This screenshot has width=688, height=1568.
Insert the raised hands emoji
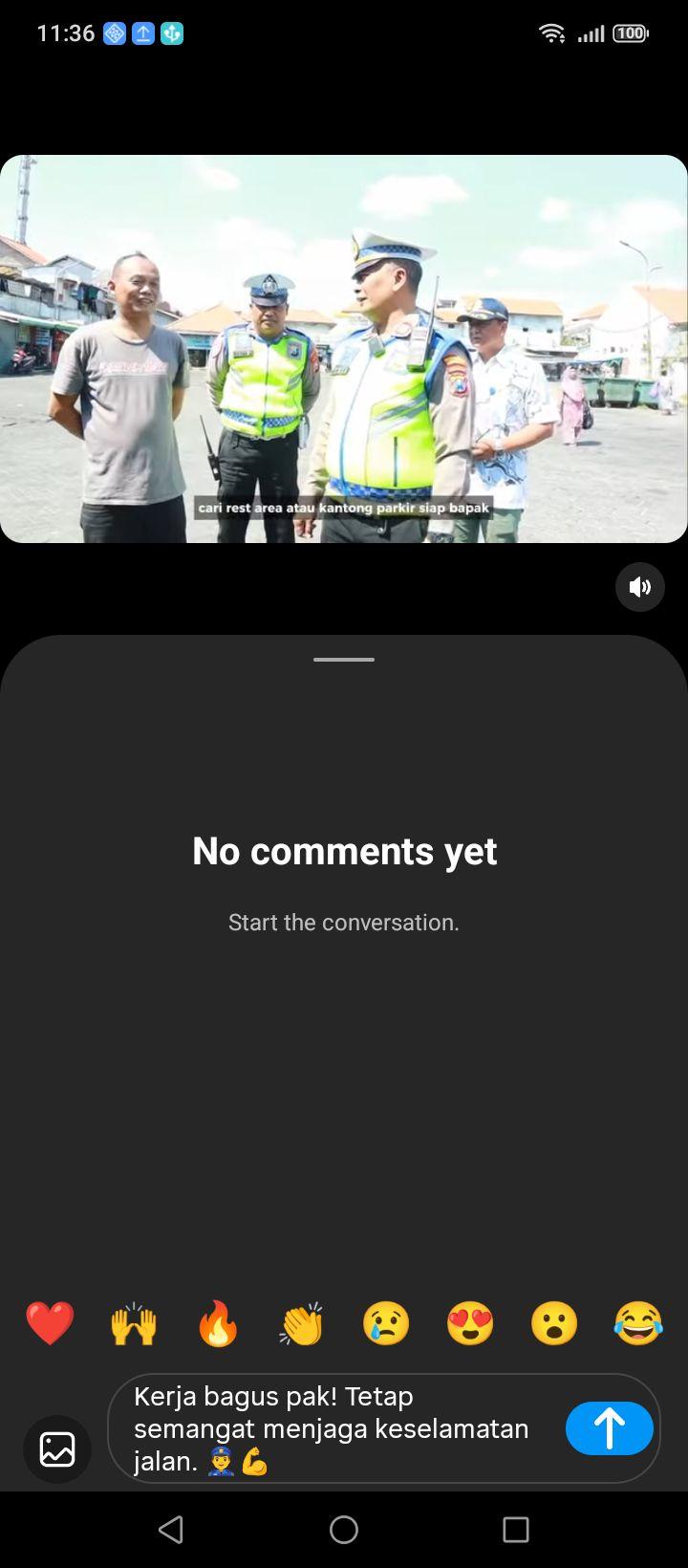(134, 1324)
